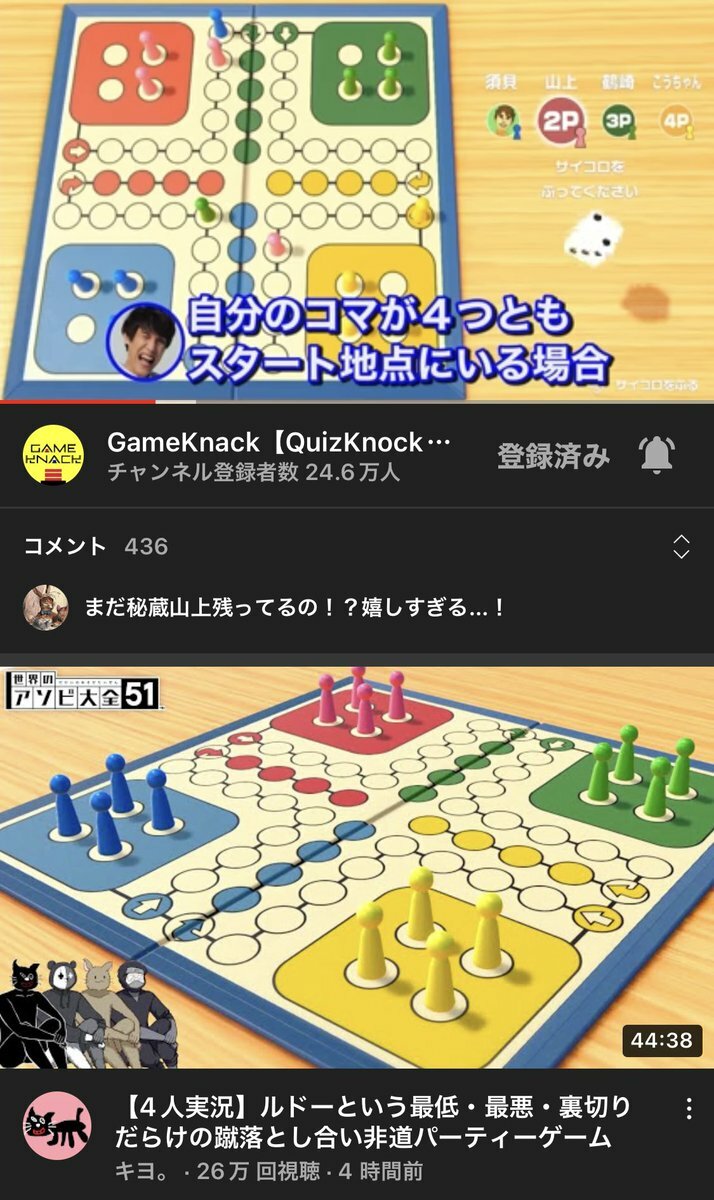This screenshot has width=714, height=1200.
Task: Open the GameKnack channel avatar
Action: click(x=52, y=456)
